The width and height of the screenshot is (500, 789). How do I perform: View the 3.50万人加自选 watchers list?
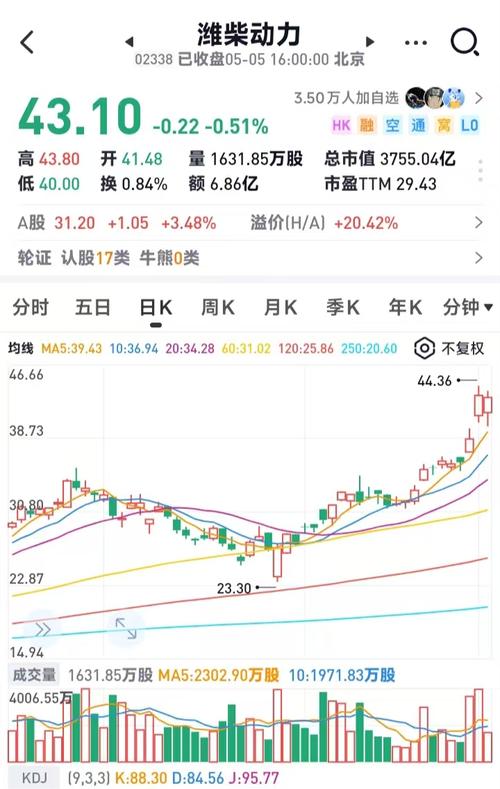(388, 98)
